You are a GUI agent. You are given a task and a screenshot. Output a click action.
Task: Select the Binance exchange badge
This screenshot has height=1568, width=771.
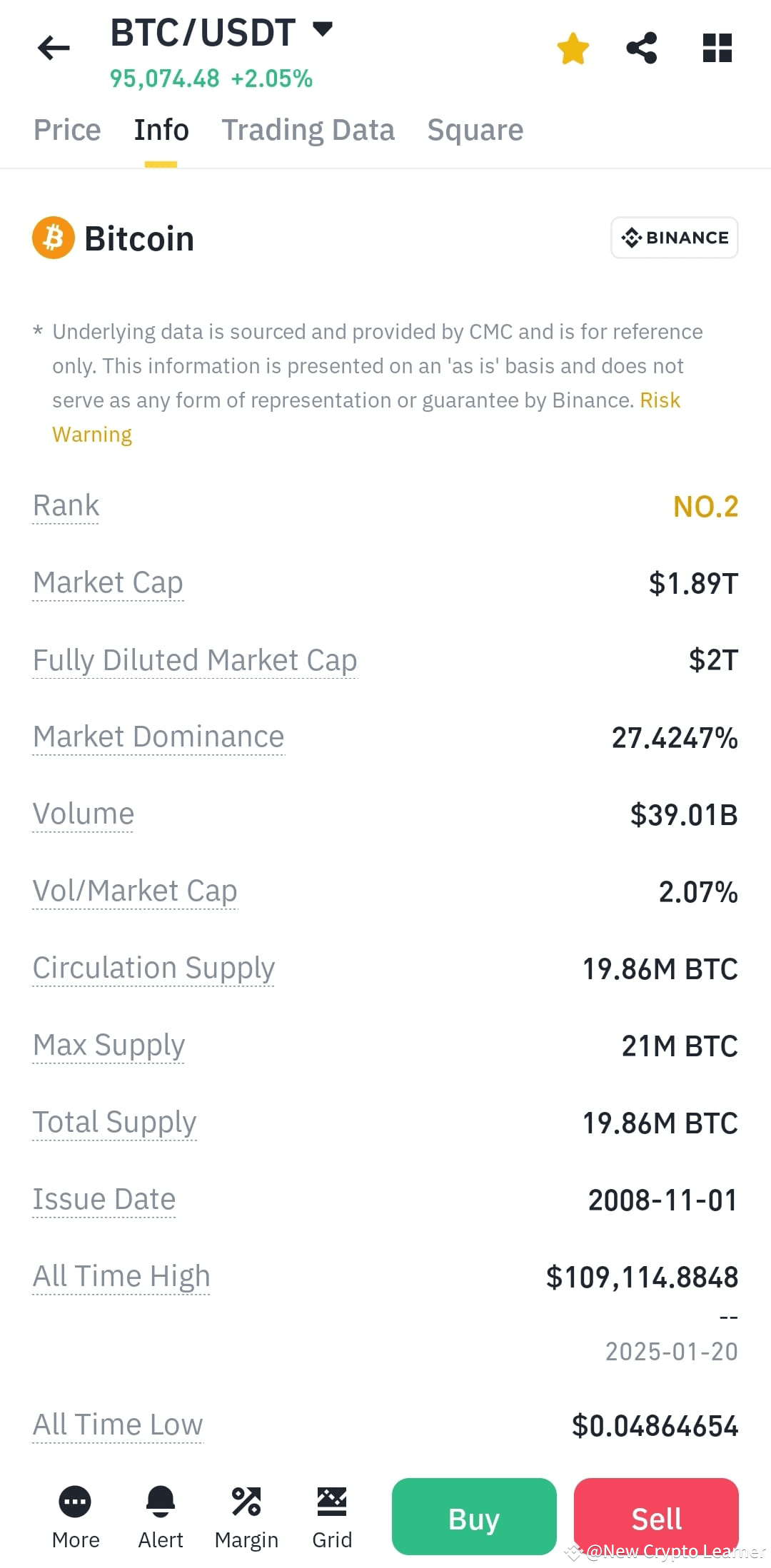(x=673, y=237)
